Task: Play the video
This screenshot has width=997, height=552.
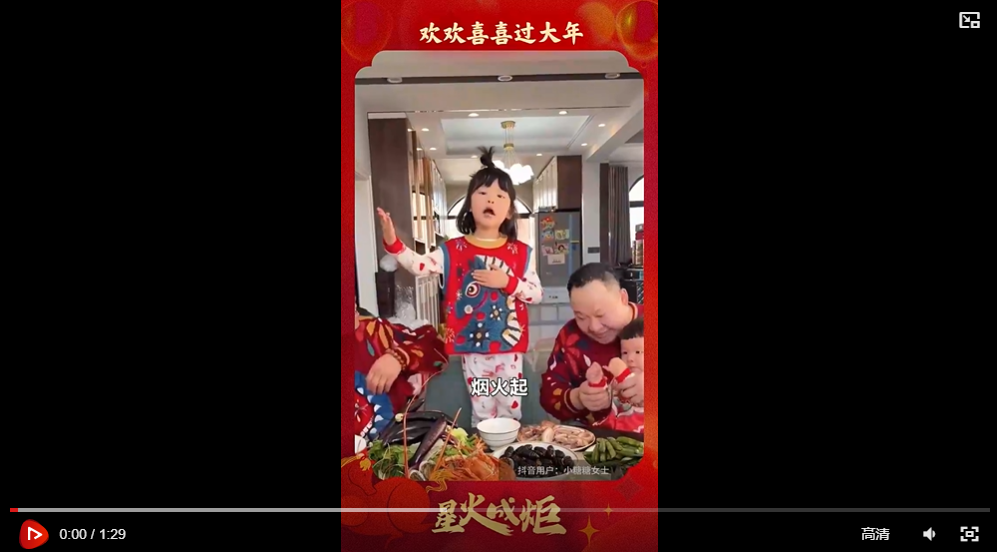Action: [33, 534]
